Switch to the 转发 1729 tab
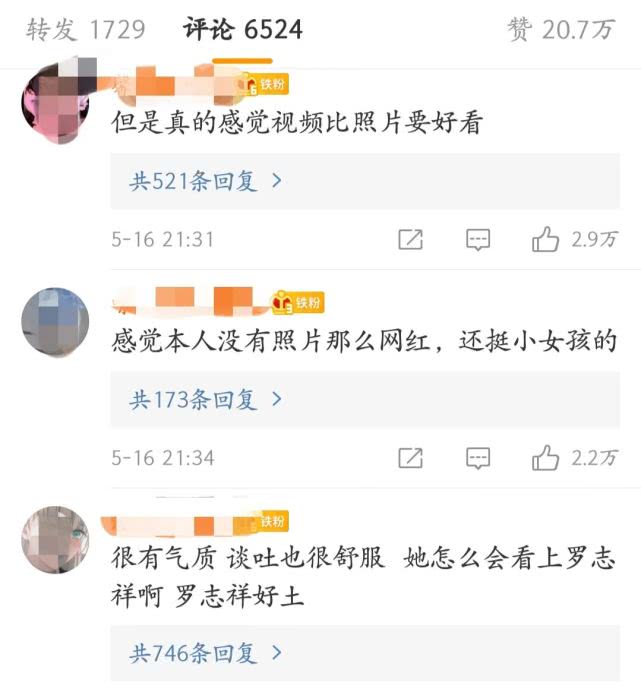The height and width of the screenshot is (689, 641). pyautogui.click(x=85, y=30)
